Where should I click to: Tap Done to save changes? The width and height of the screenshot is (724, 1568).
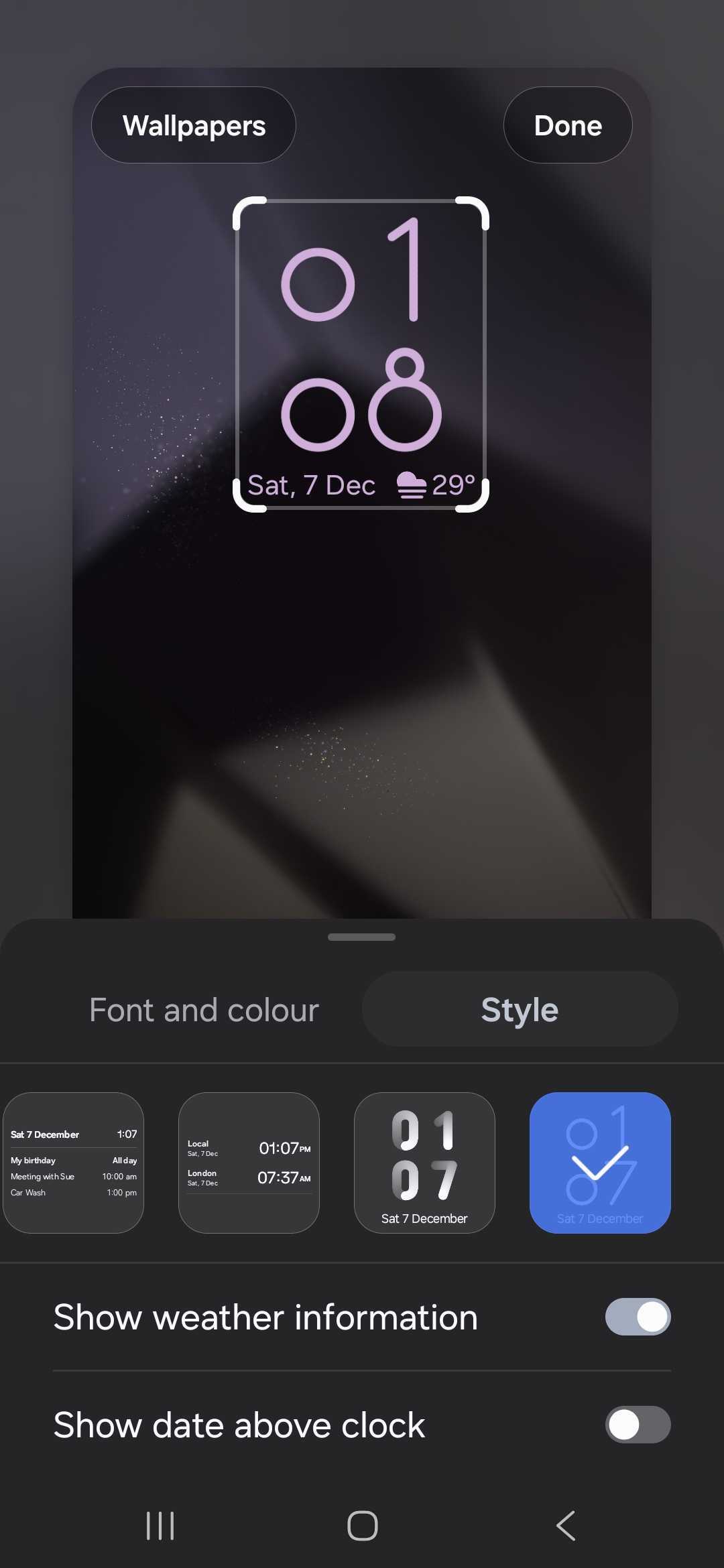(x=567, y=125)
